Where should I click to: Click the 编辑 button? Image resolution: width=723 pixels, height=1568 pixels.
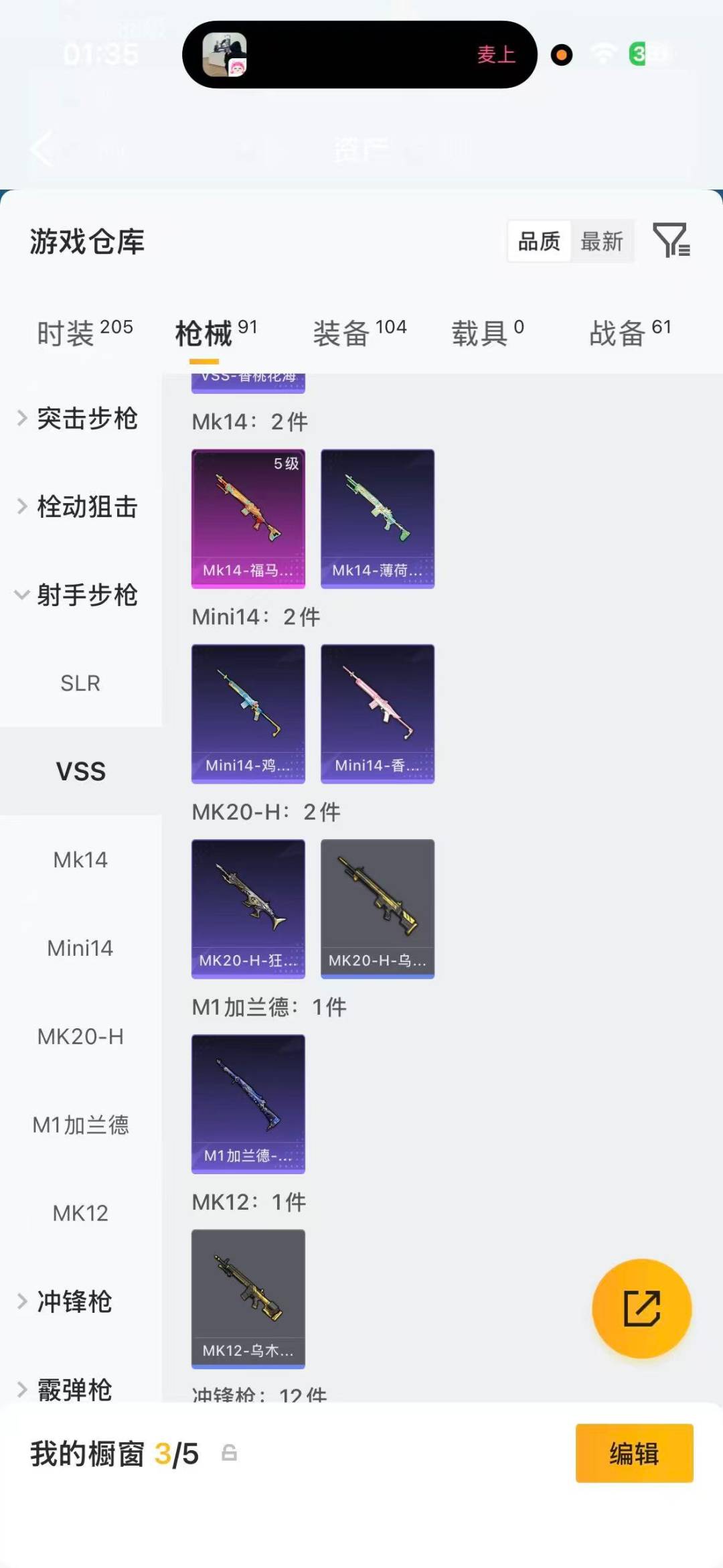[634, 1454]
